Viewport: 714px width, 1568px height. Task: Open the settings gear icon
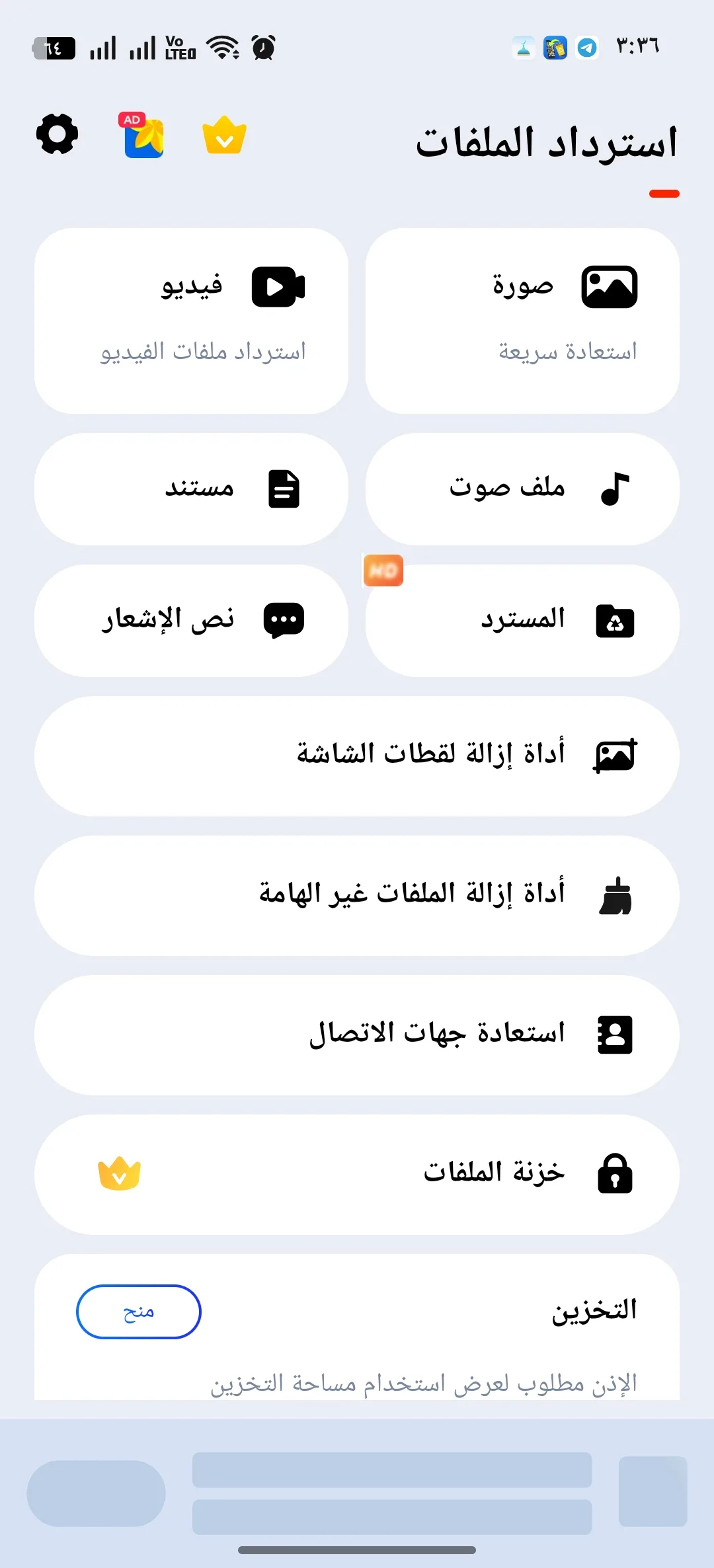point(57,134)
